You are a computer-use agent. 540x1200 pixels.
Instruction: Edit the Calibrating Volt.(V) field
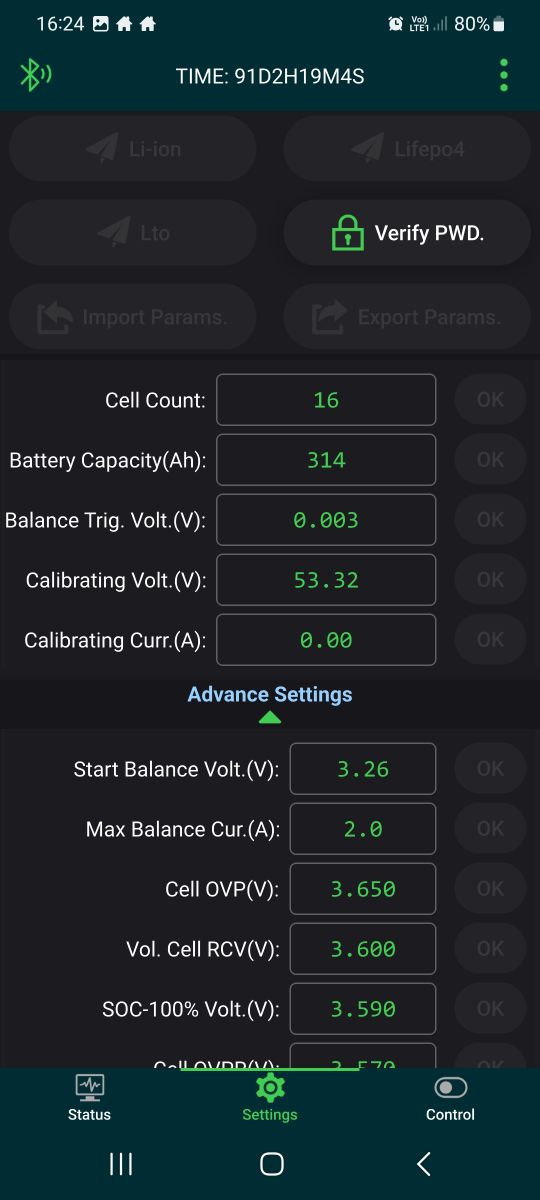[x=326, y=580]
